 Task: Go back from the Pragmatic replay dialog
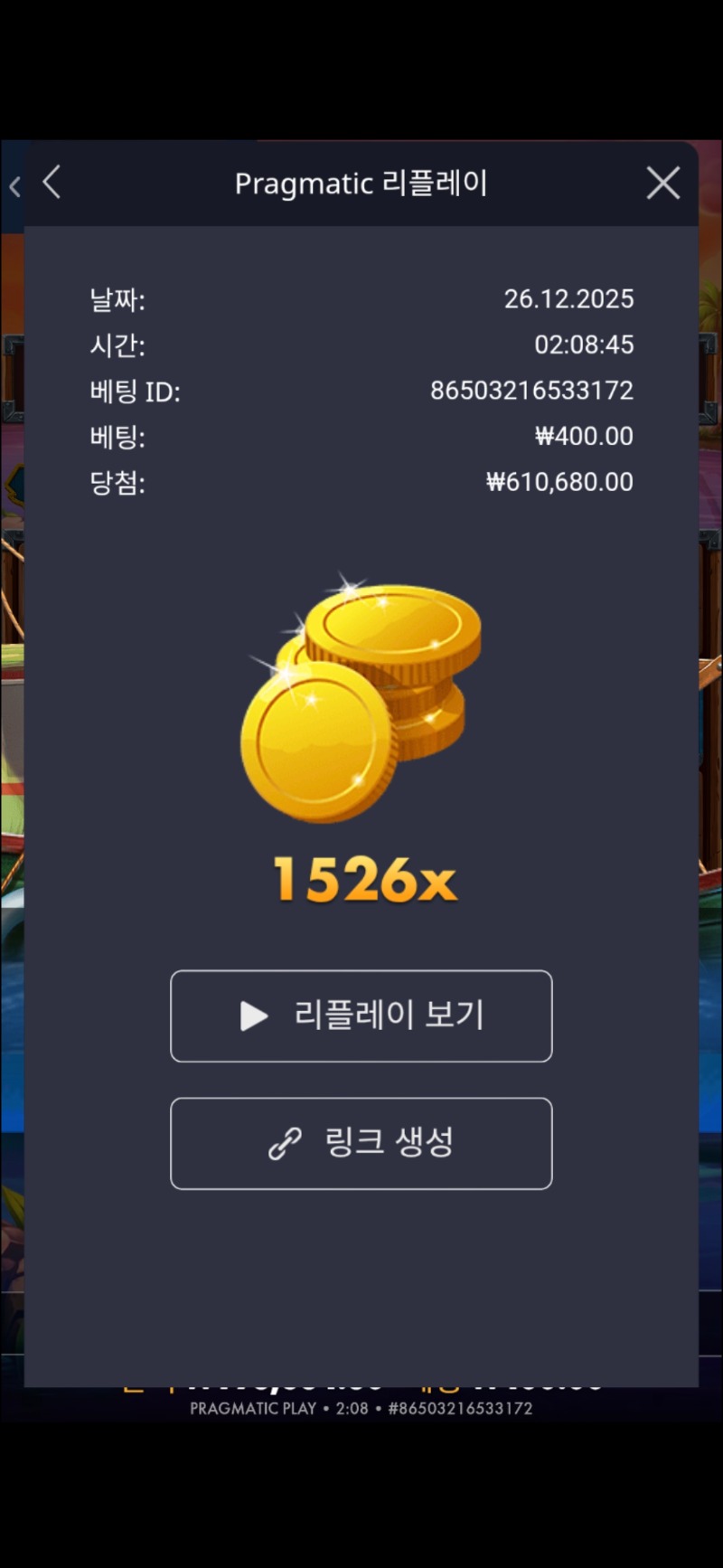coord(52,182)
